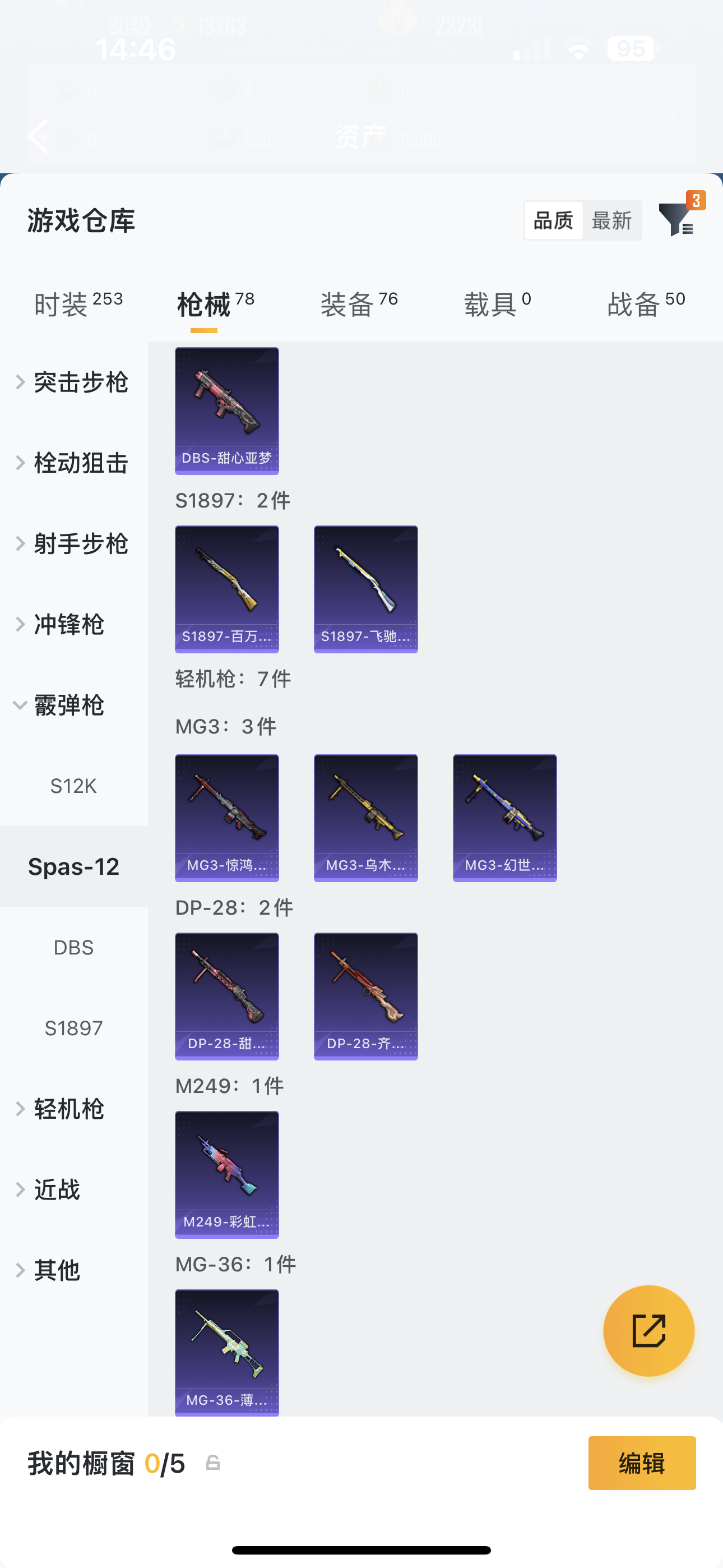
Task: Switch to the 时装 tab
Action: (x=78, y=304)
